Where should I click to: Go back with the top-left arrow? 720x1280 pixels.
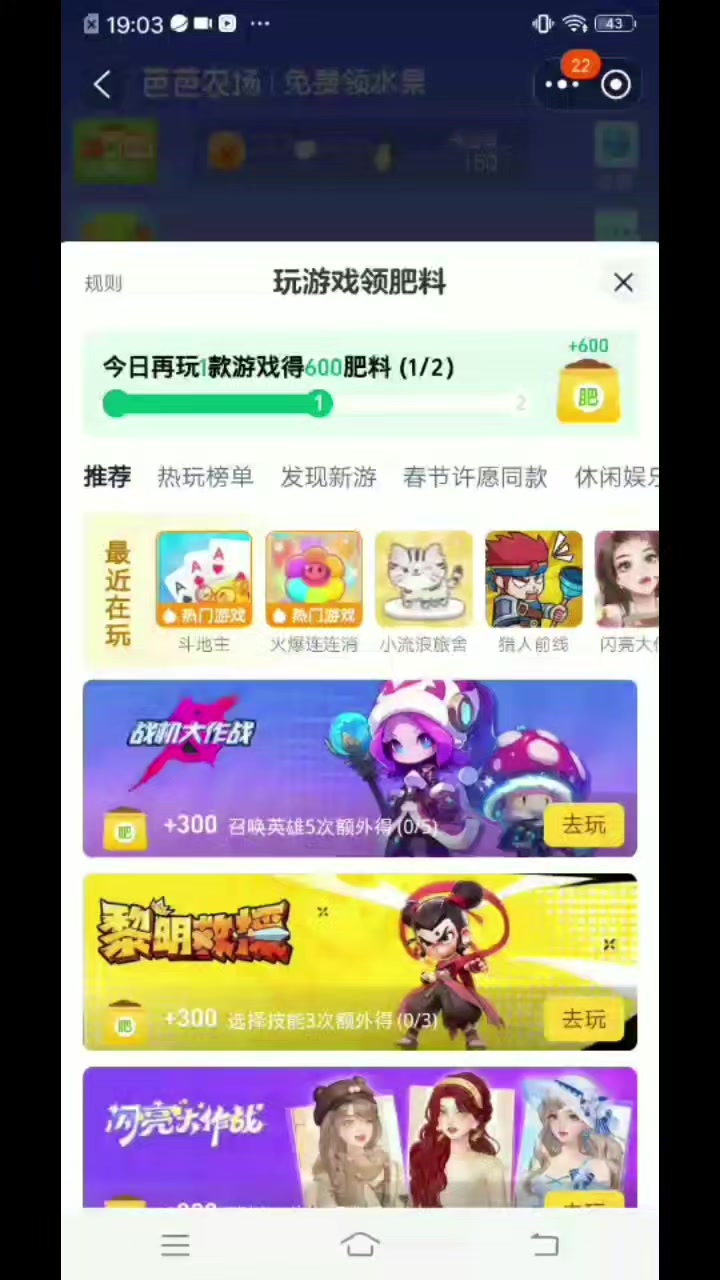pyautogui.click(x=102, y=85)
